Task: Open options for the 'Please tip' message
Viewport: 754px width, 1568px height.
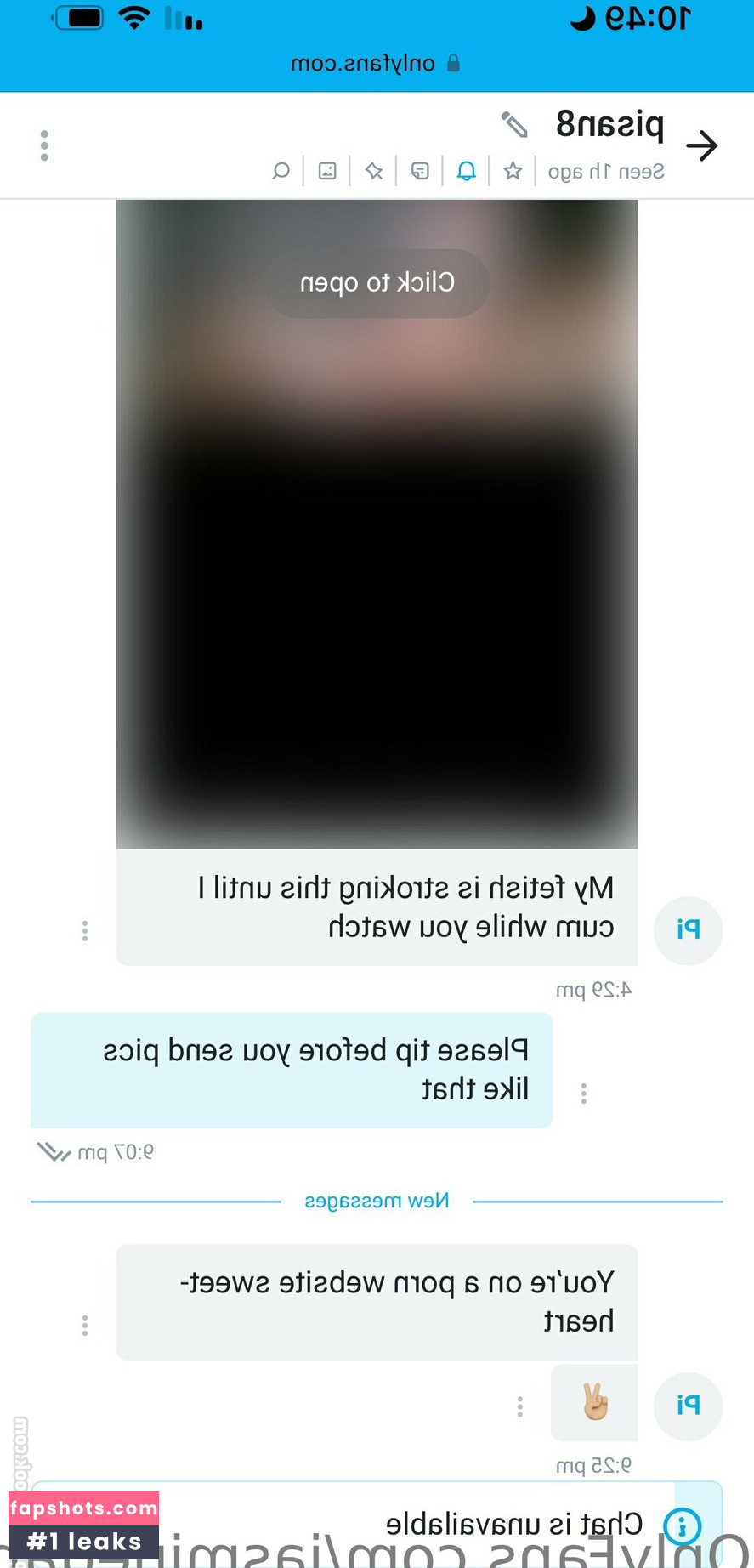Action: coord(583,1093)
